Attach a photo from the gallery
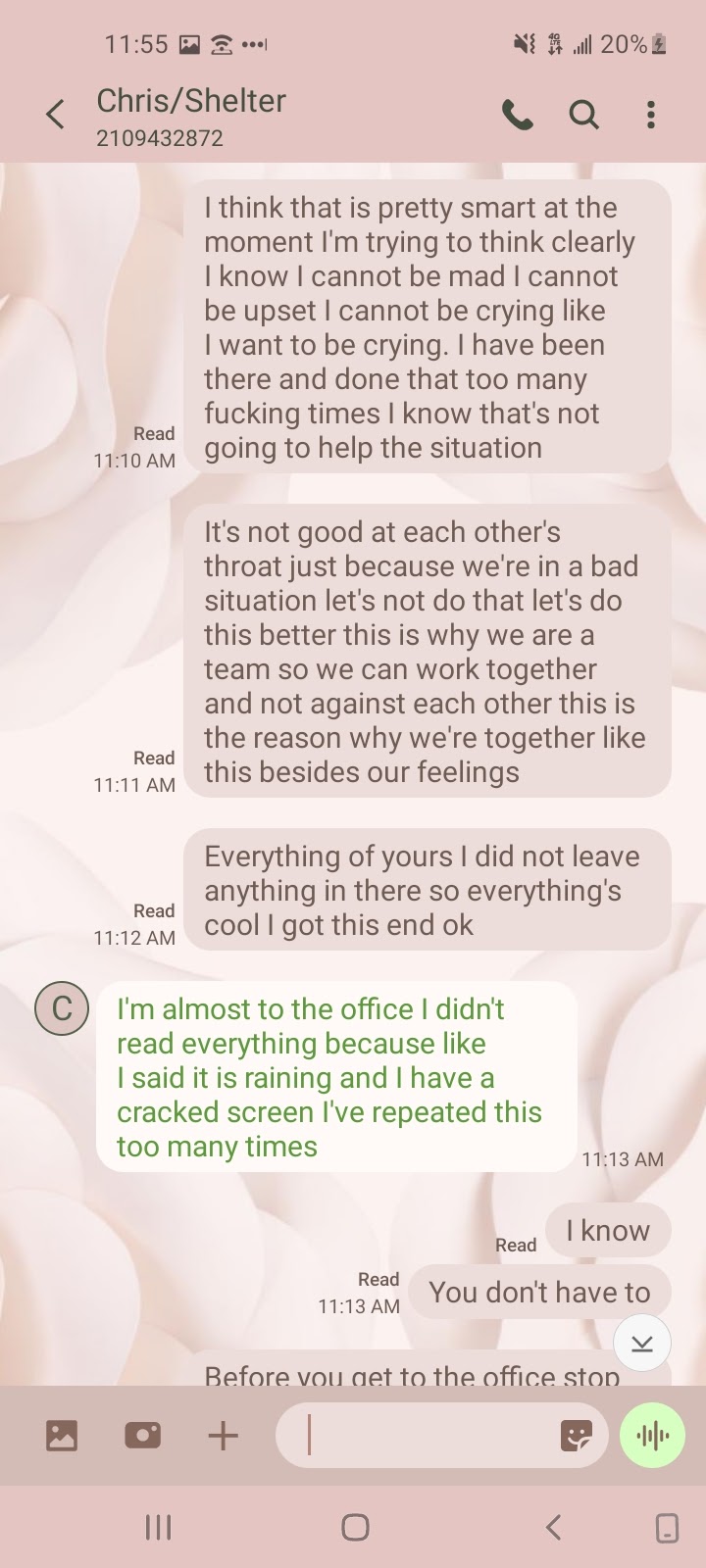The height and width of the screenshot is (1568, 706). click(62, 1437)
